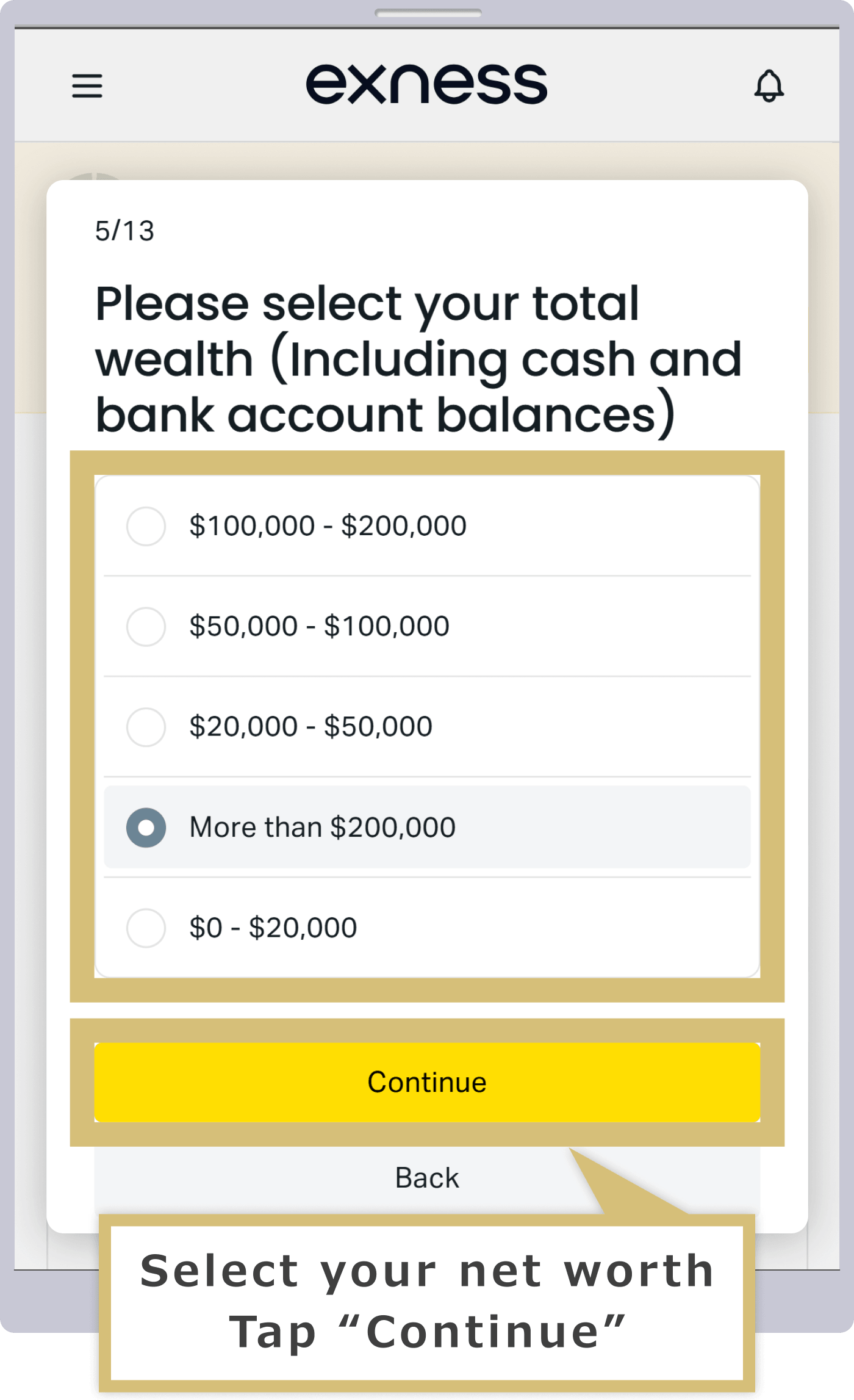Open the hamburger menu
This screenshot has height=1400, width=854.
(87, 85)
